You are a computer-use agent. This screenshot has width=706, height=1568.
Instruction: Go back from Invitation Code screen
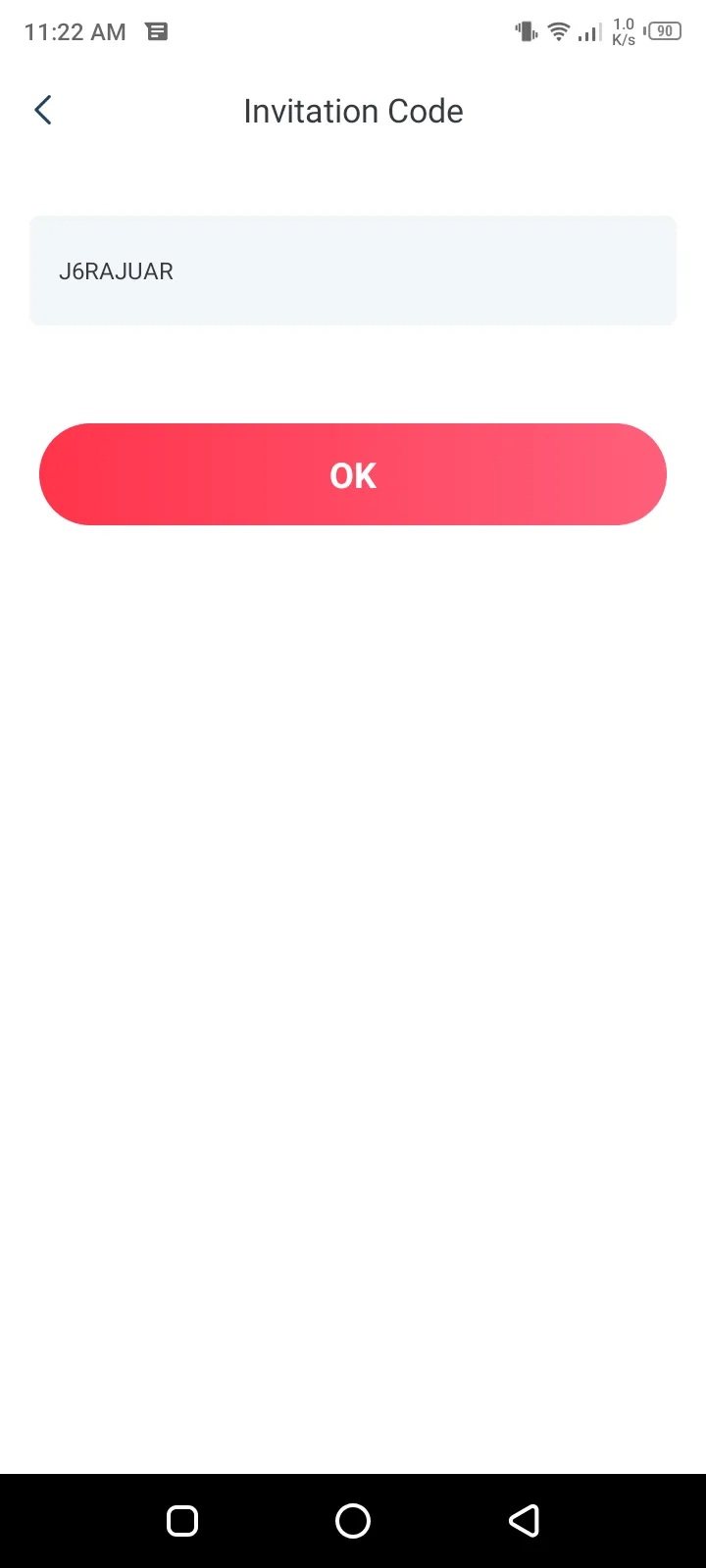pyautogui.click(x=43, y=111)
